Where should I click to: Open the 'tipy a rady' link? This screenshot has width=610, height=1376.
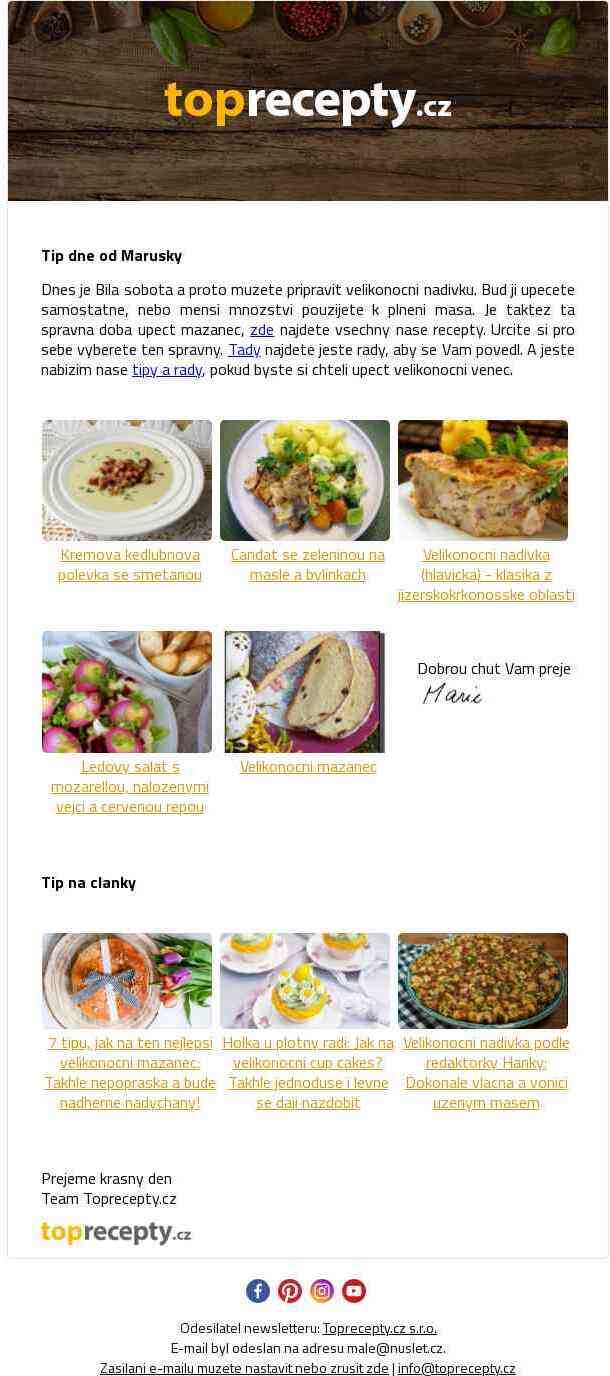click(167, 370)
